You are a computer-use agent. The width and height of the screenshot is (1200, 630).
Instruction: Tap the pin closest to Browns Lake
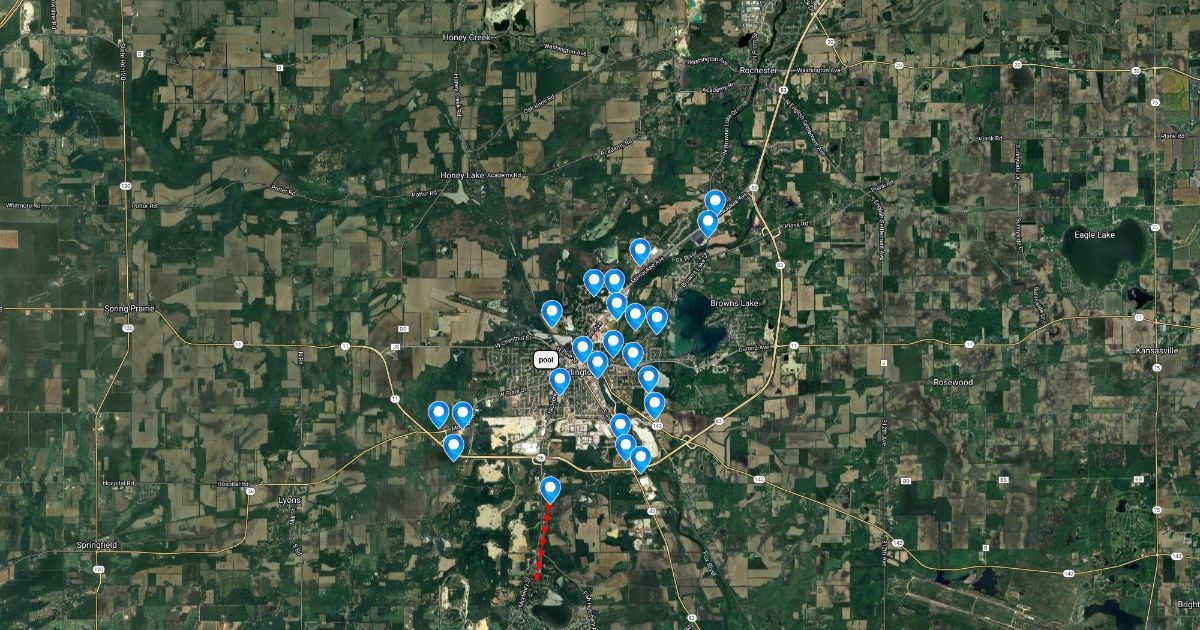point(657,320)
